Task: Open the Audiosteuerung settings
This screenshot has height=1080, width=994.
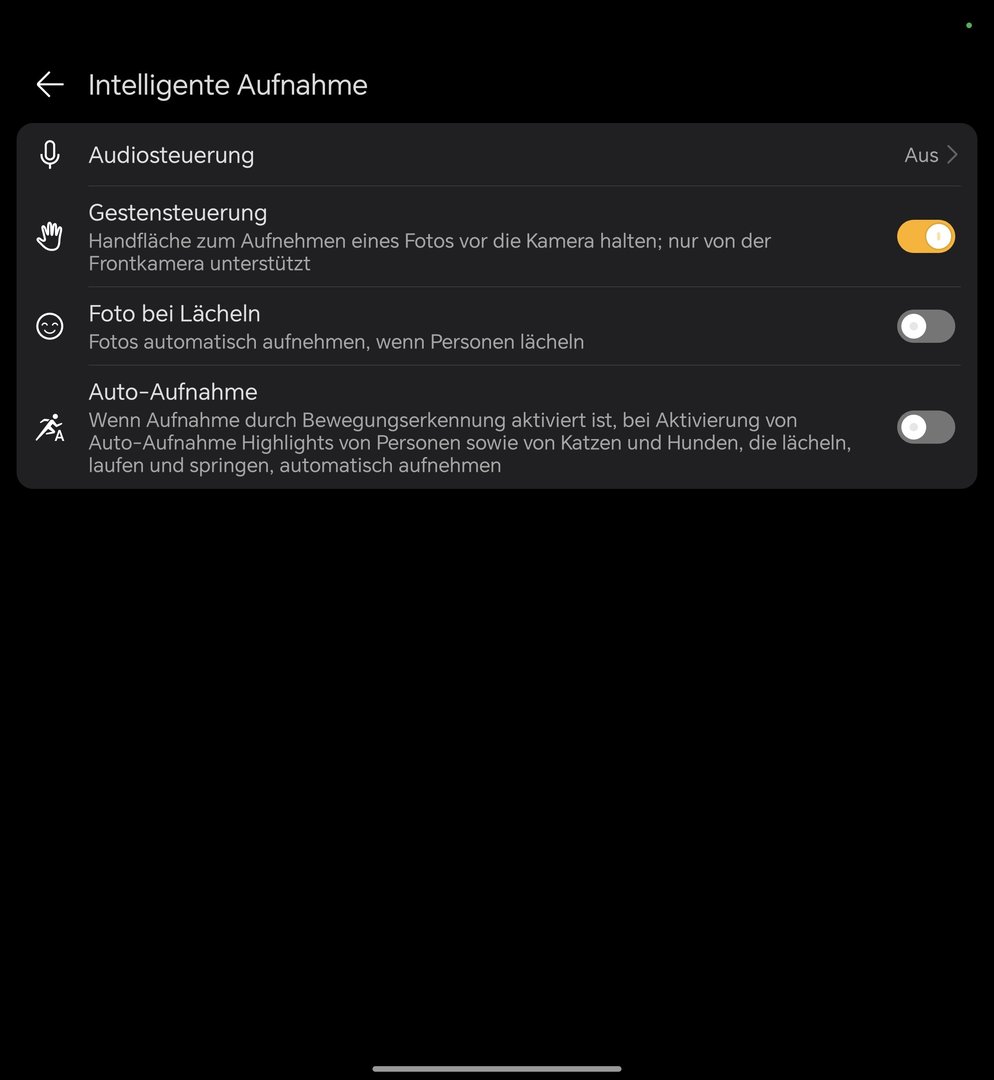Action: [x=496, y=155]
